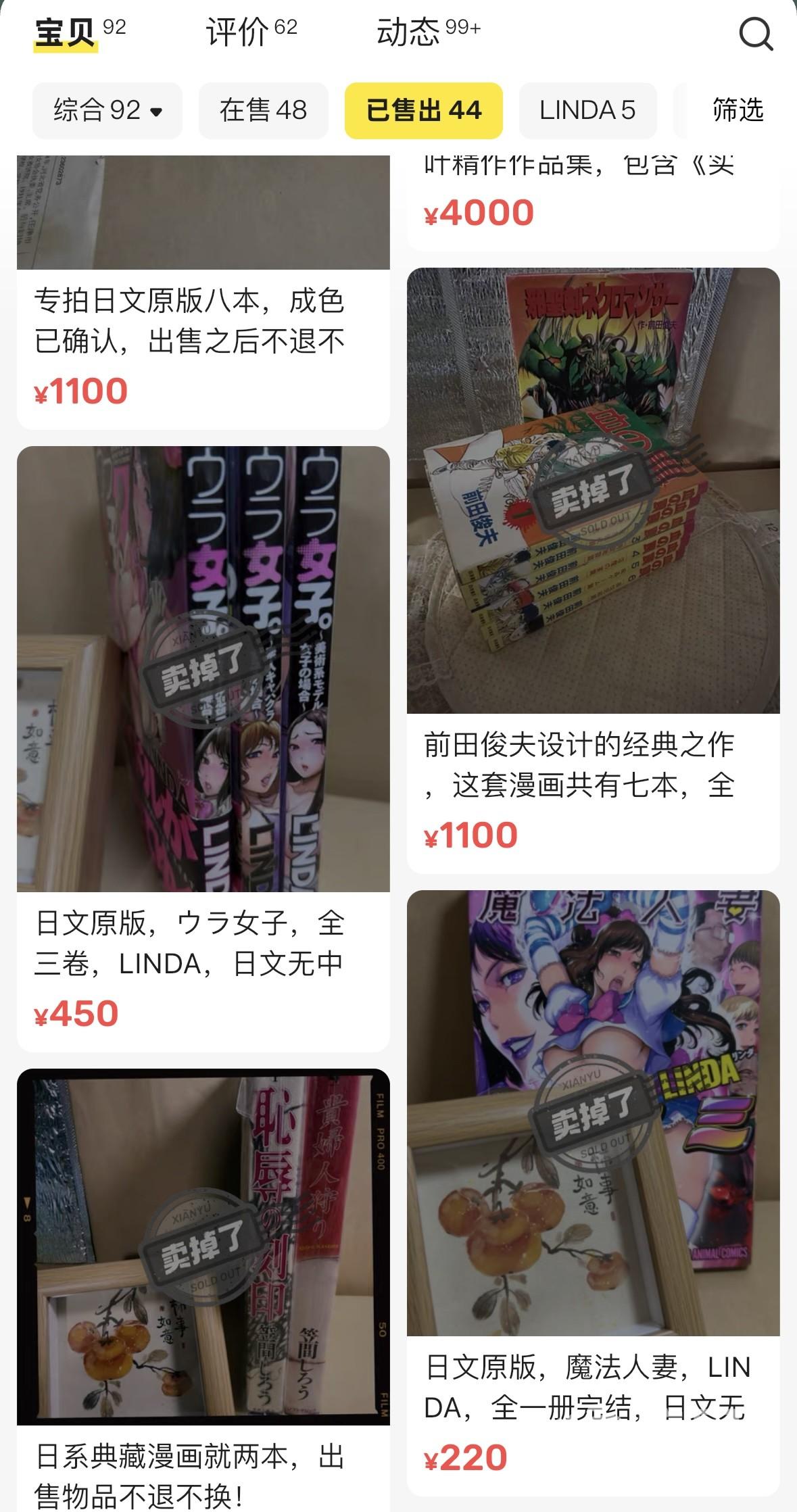This screenshot has width=797, height=1512.
Task: Switch to the 评价 62 tab
Action: (251, 32)
